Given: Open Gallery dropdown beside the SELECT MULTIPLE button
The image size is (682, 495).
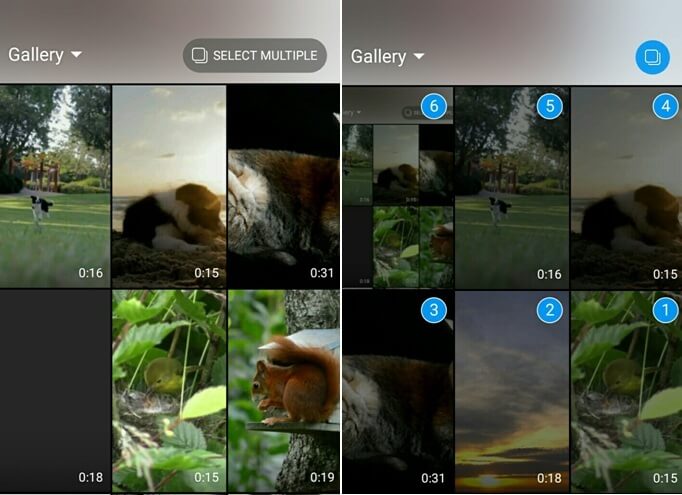Looking at the screenshot, I should pyautogui.click(x=45, y=55).
